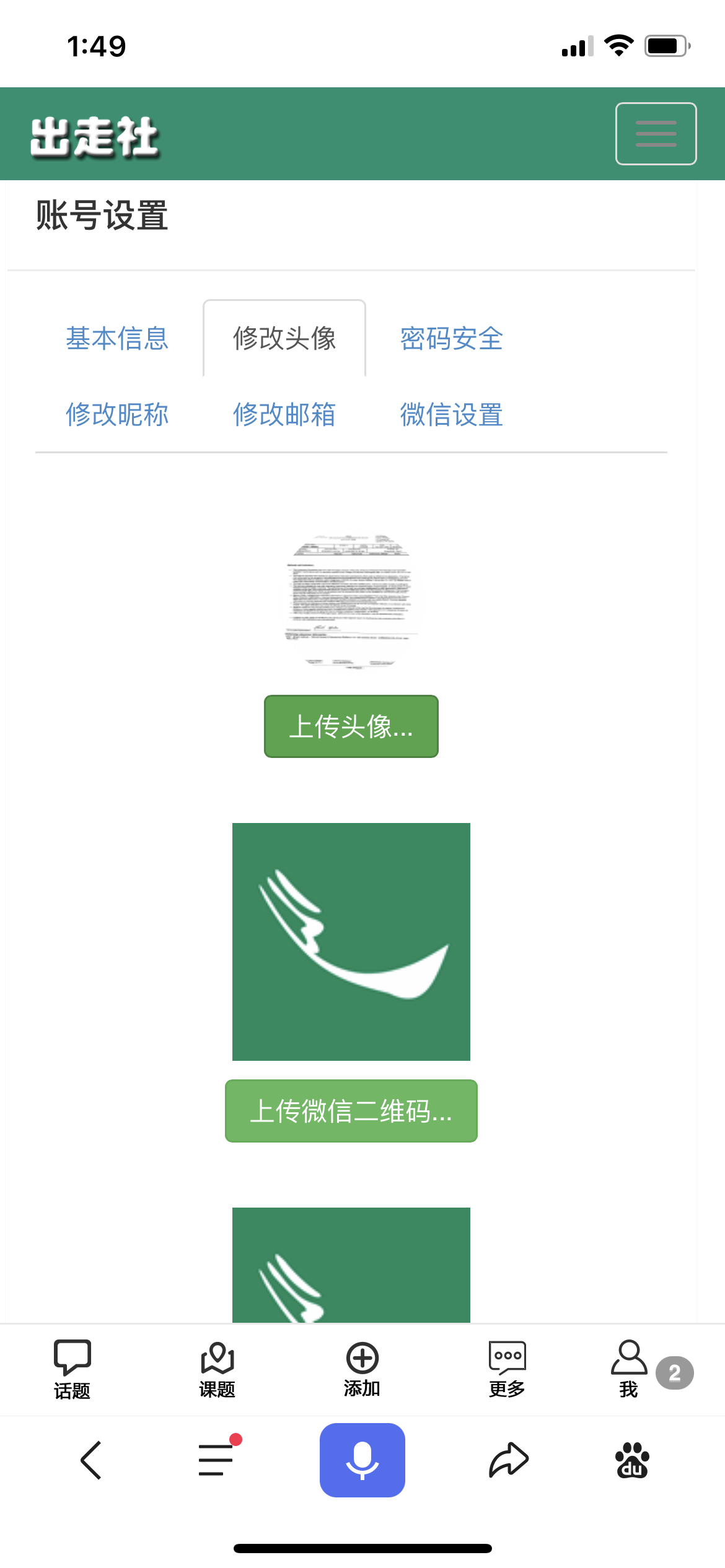Tap the 出走社 site logo
725x1568 pixels.
click(x=94, y=137)
